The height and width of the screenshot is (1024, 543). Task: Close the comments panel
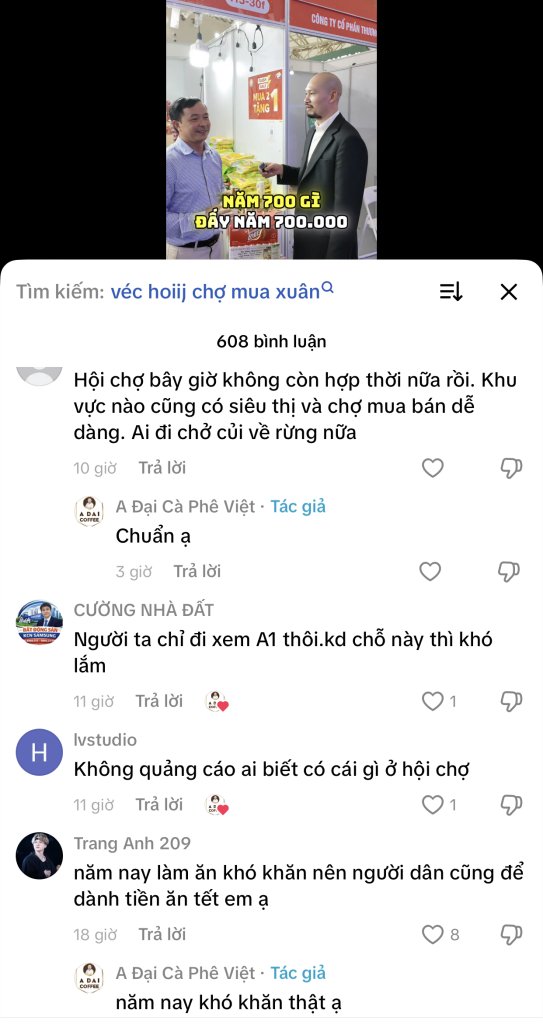pos(508,292)
